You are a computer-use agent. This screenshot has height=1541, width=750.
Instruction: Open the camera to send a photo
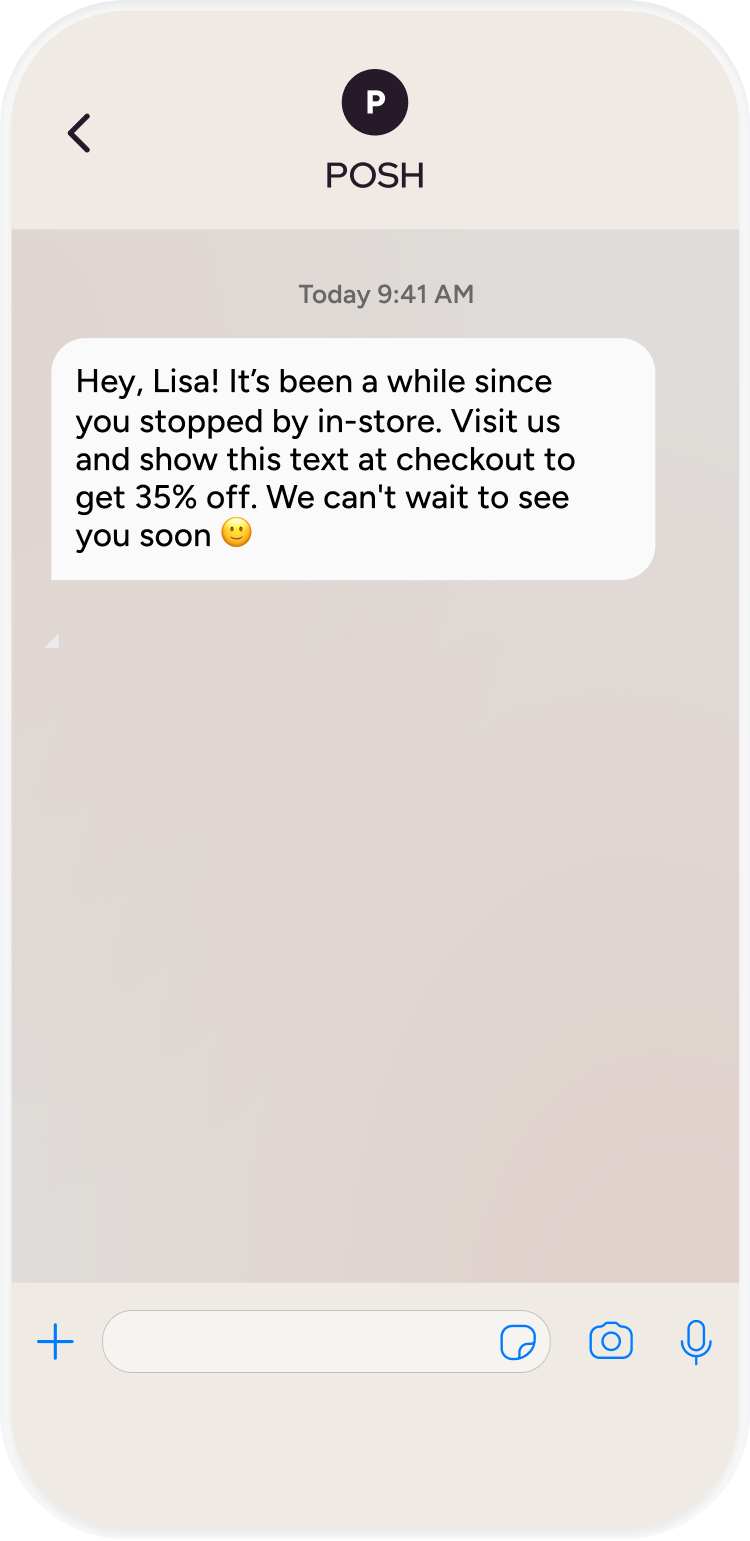[x=611, y=1341]
